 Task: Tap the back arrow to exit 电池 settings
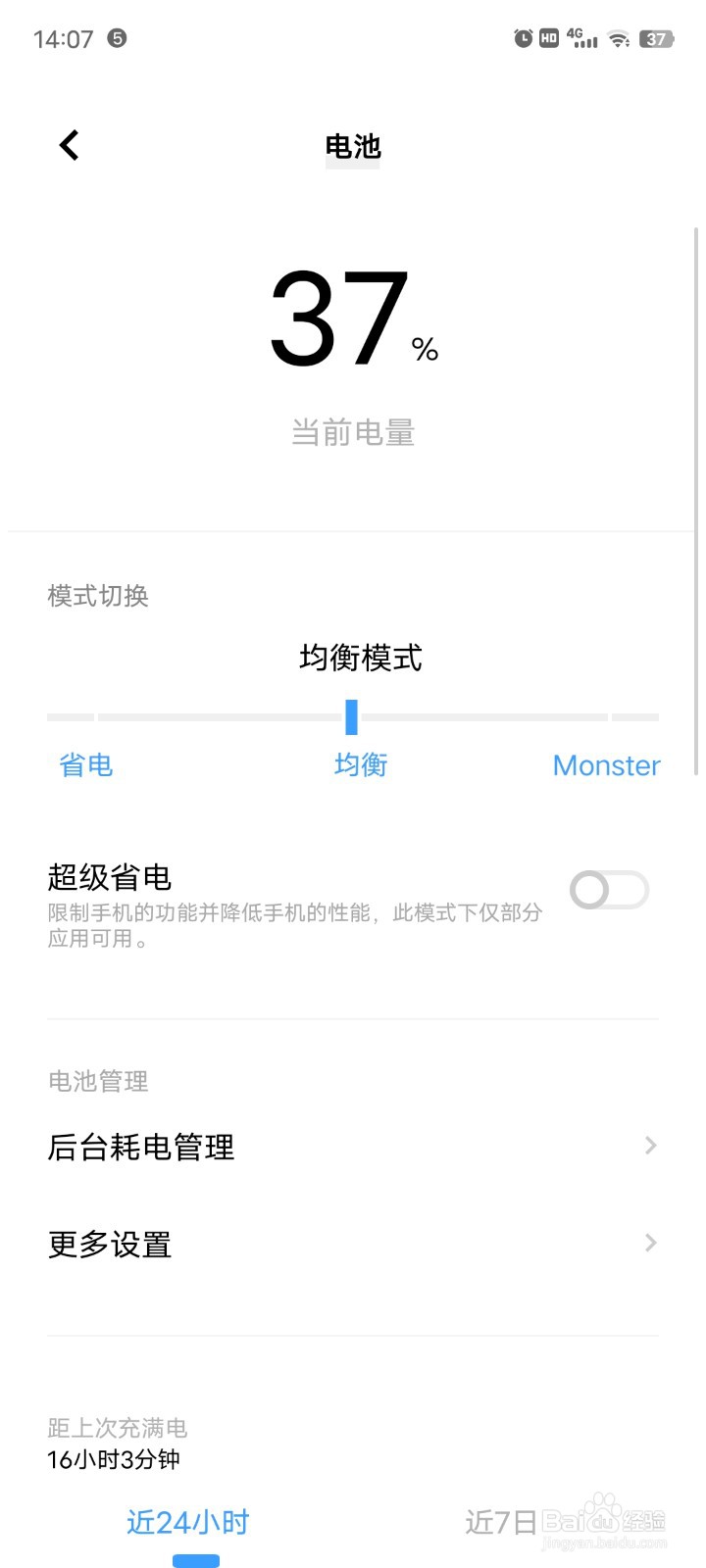click(69, 144)
